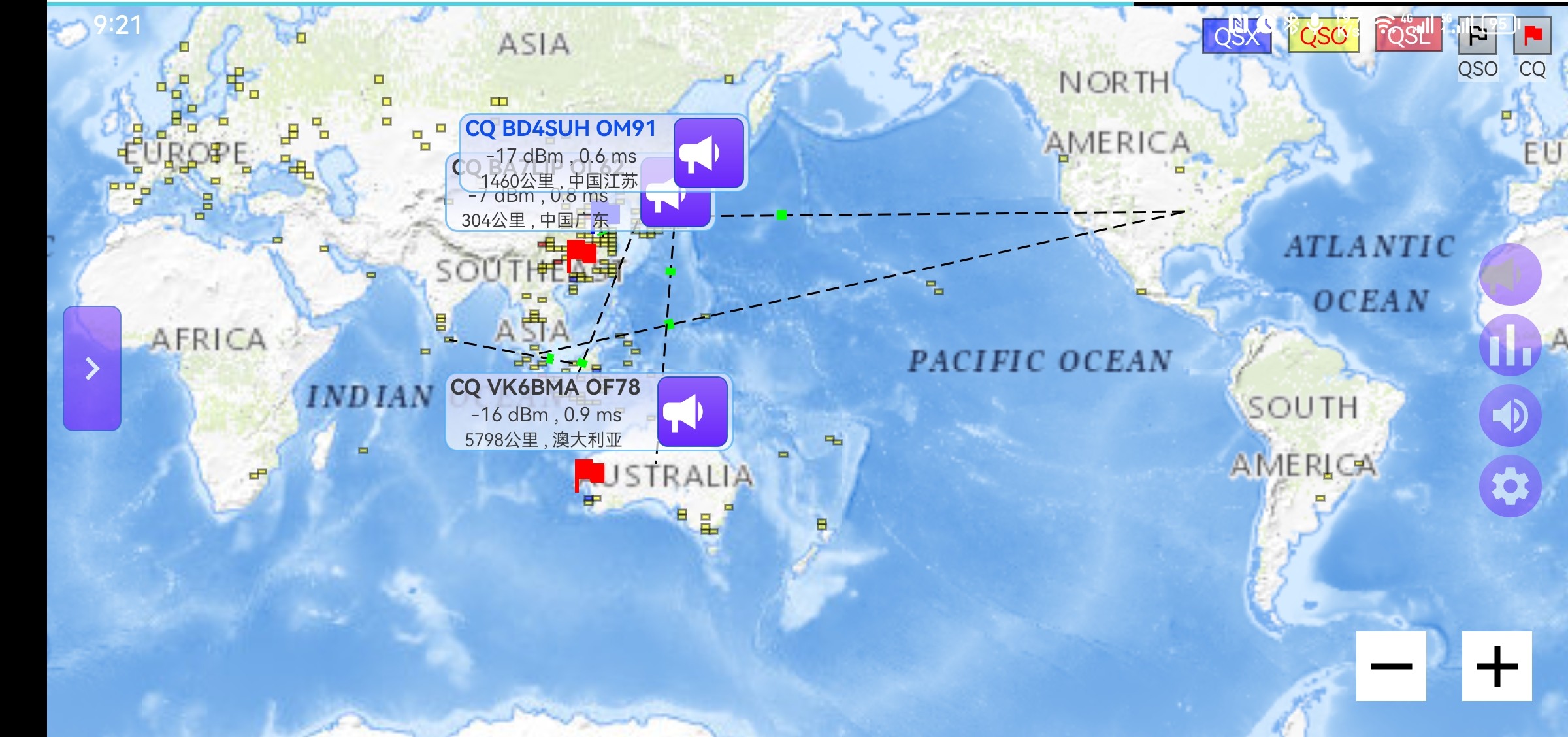This screenshot has height=737, width=1568.
Task: Toggle the speaker volume button
Action: (x=1509, y=416)
